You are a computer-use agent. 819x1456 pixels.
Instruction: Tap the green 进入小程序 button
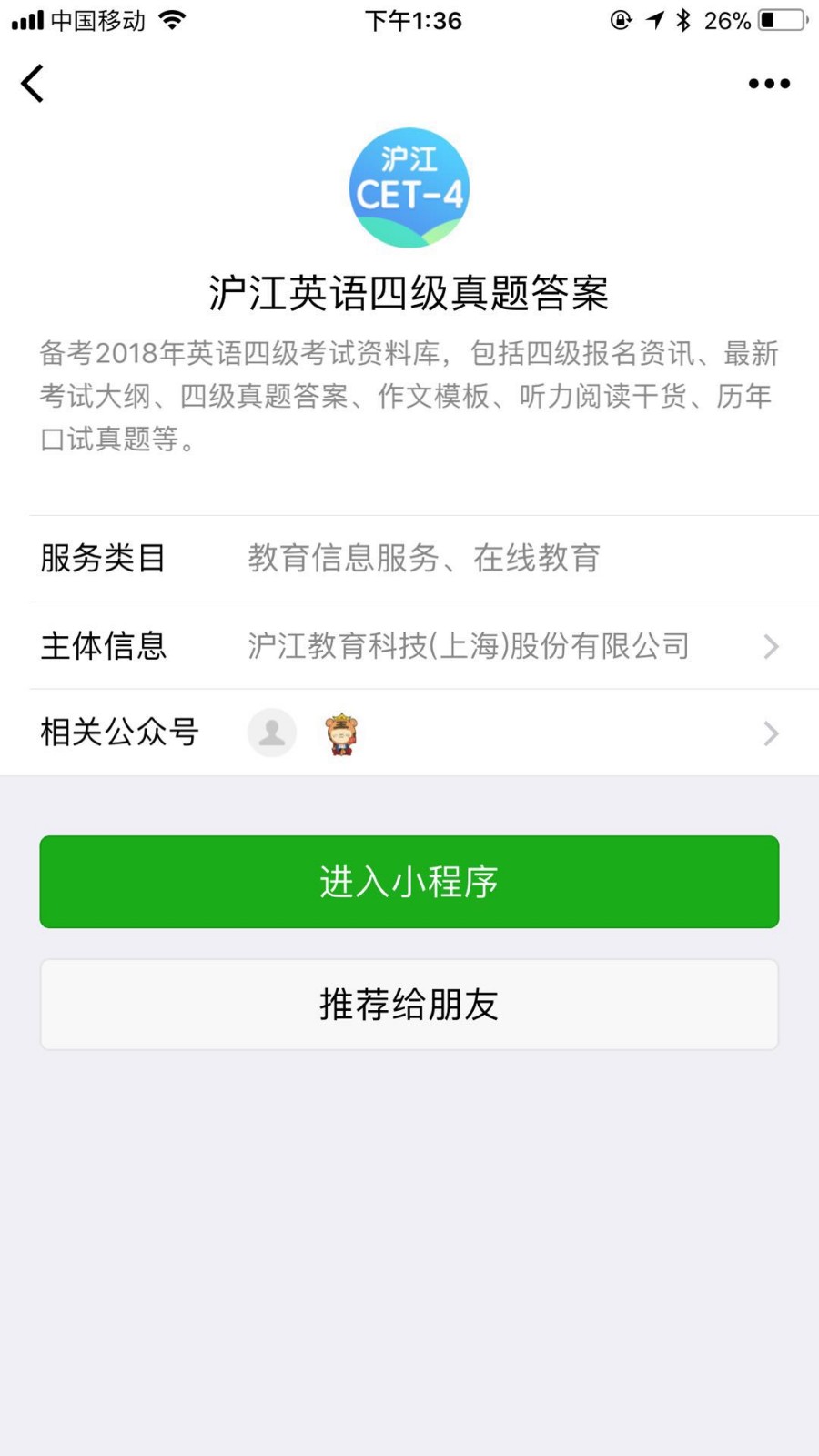pyautogui.click(x=409, y=882)
